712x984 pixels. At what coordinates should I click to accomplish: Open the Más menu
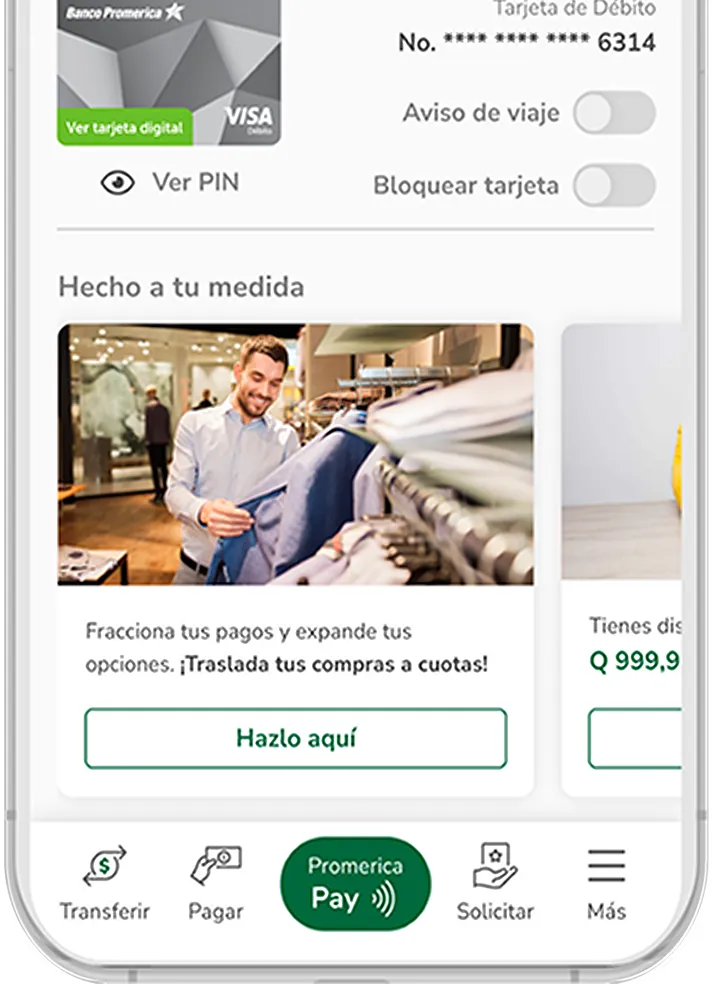point(607,882)
